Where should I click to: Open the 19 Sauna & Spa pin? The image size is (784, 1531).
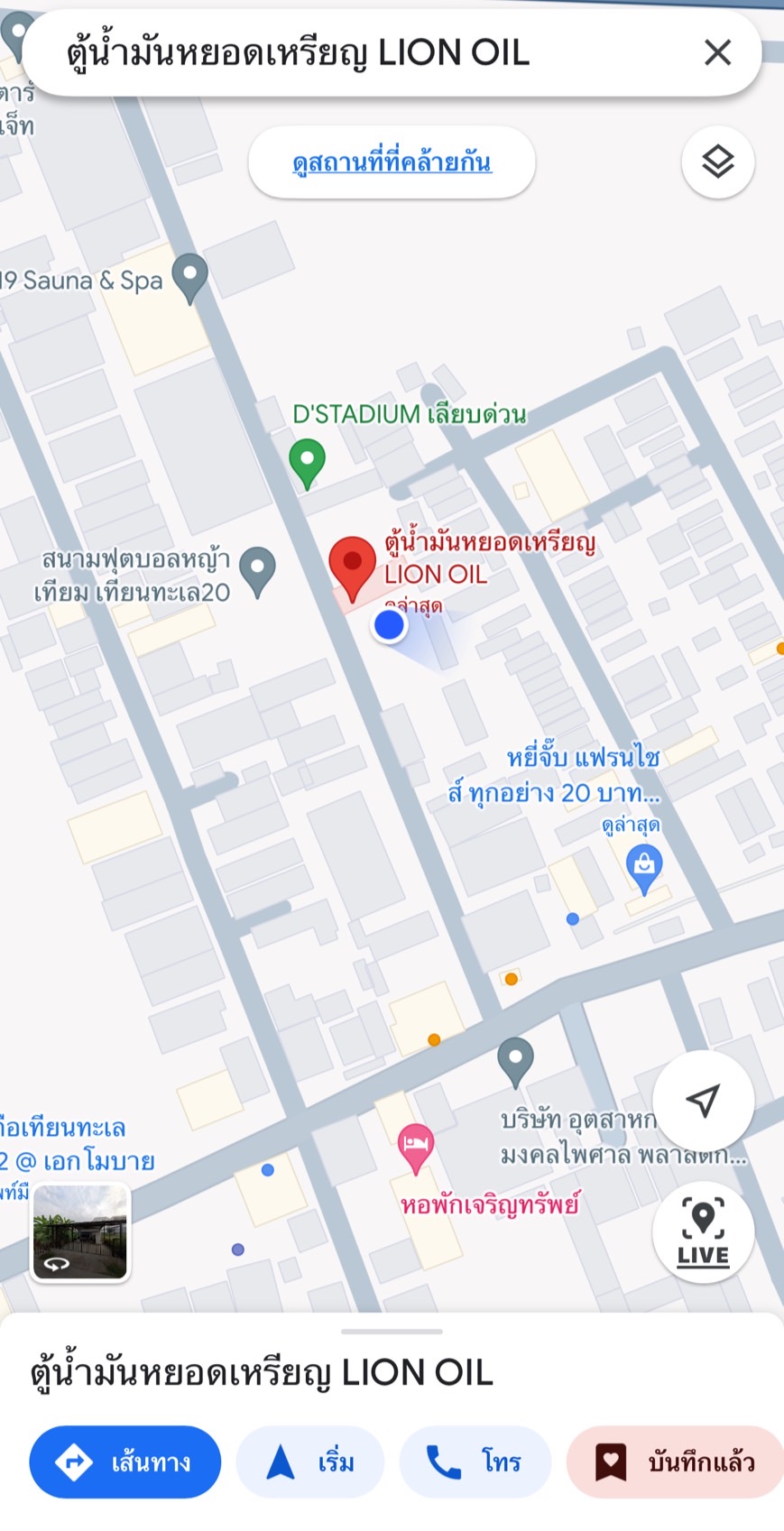189,279
